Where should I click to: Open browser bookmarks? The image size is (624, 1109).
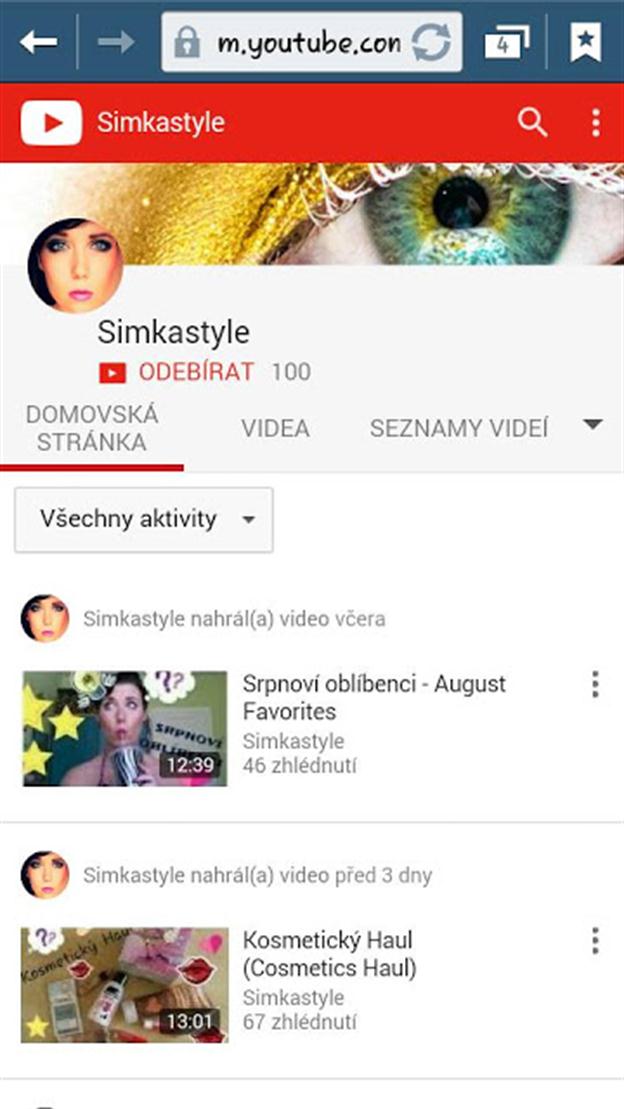pyautogui.click(x=586, y=43)
